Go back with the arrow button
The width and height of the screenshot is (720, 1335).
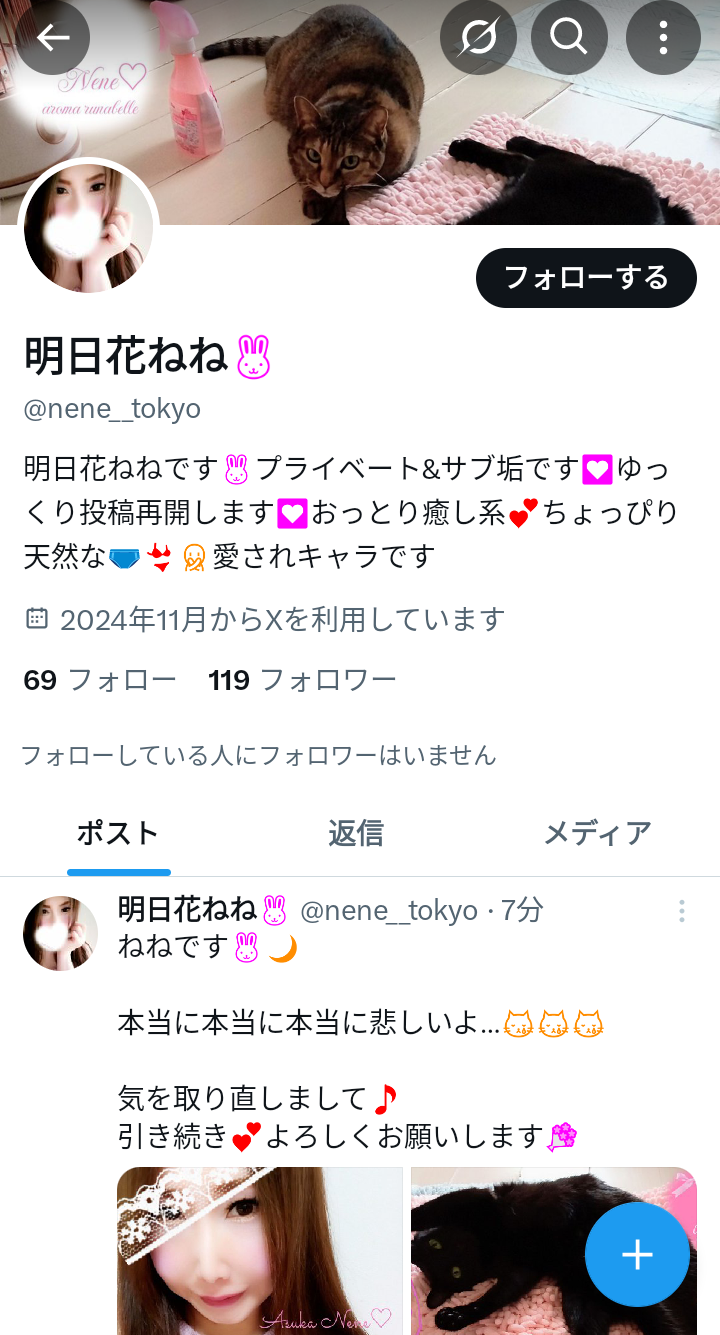pyautogui.click(x=53, y=38)
